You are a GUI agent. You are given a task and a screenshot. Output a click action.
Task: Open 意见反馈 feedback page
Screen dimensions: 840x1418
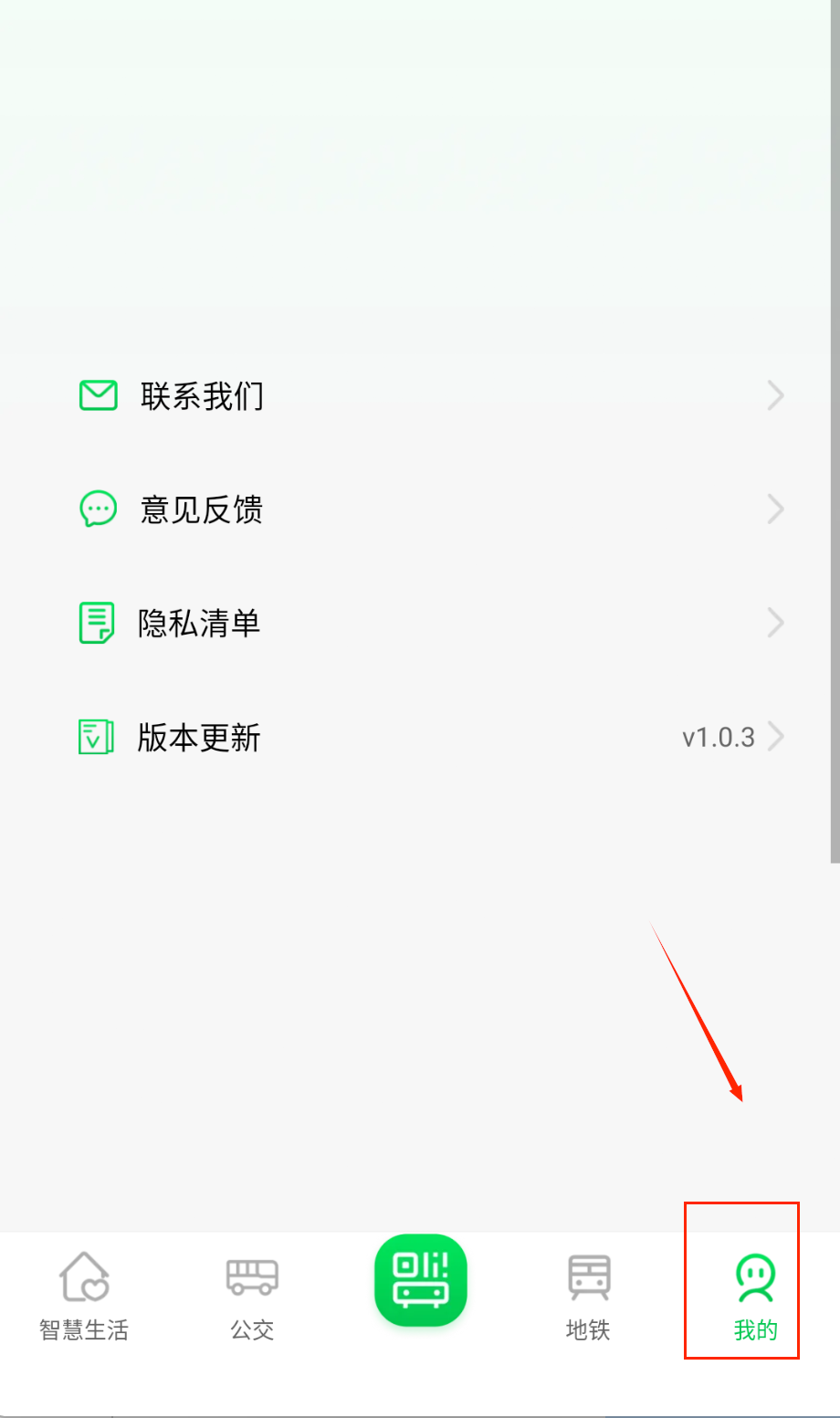coord(420,509)
